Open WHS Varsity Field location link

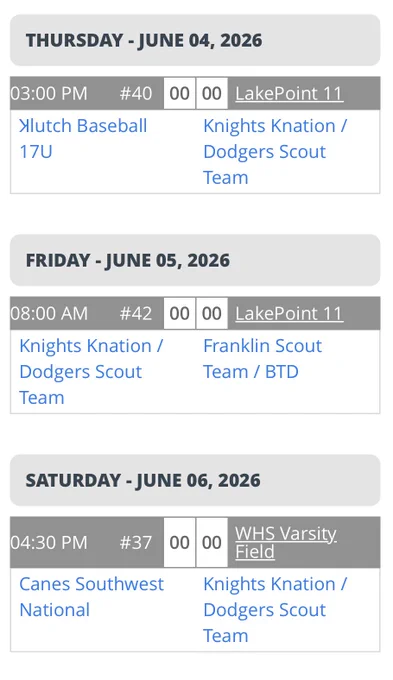(286, 542)
